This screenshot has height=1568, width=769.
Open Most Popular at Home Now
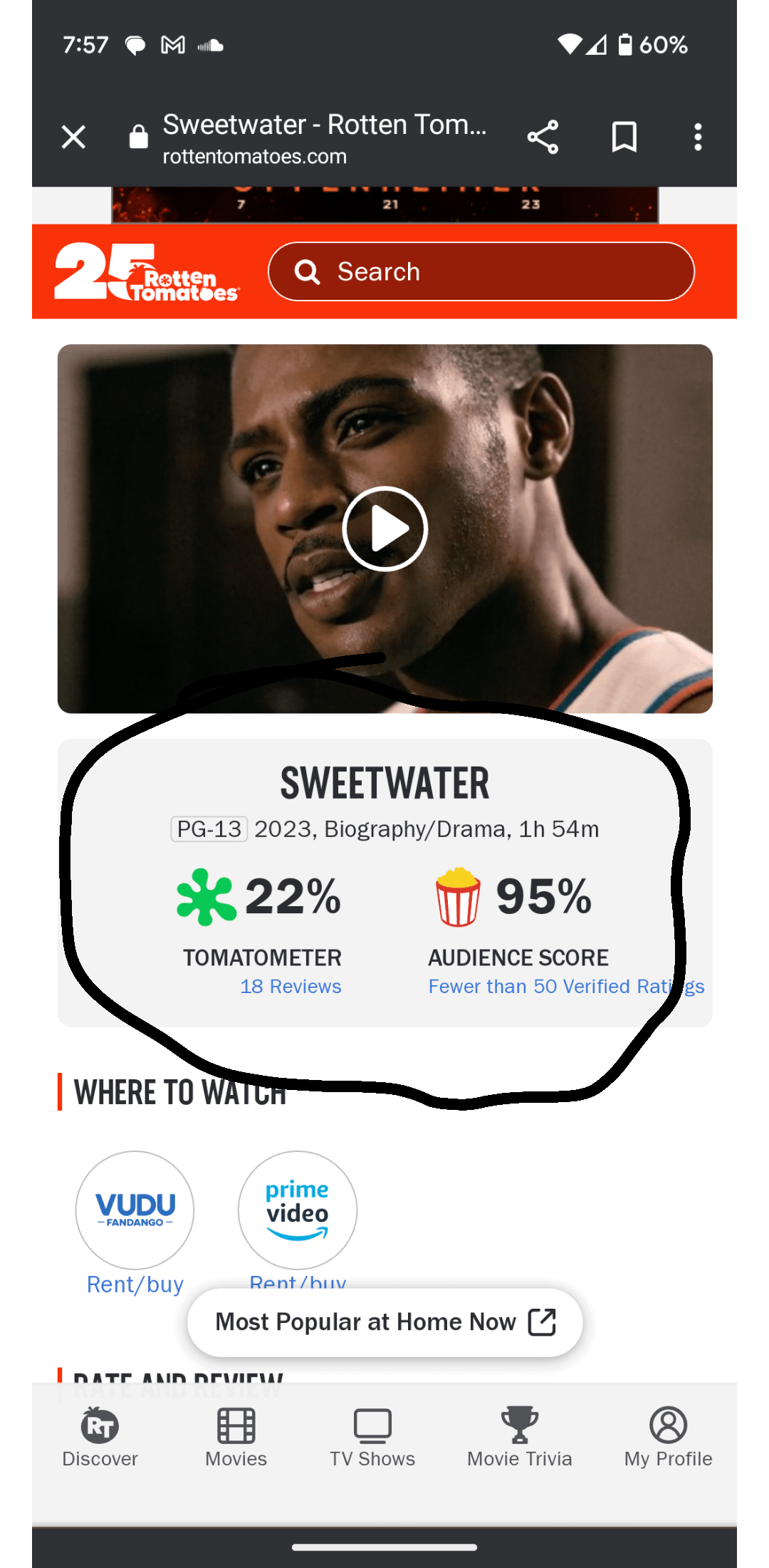(384, 1322)
